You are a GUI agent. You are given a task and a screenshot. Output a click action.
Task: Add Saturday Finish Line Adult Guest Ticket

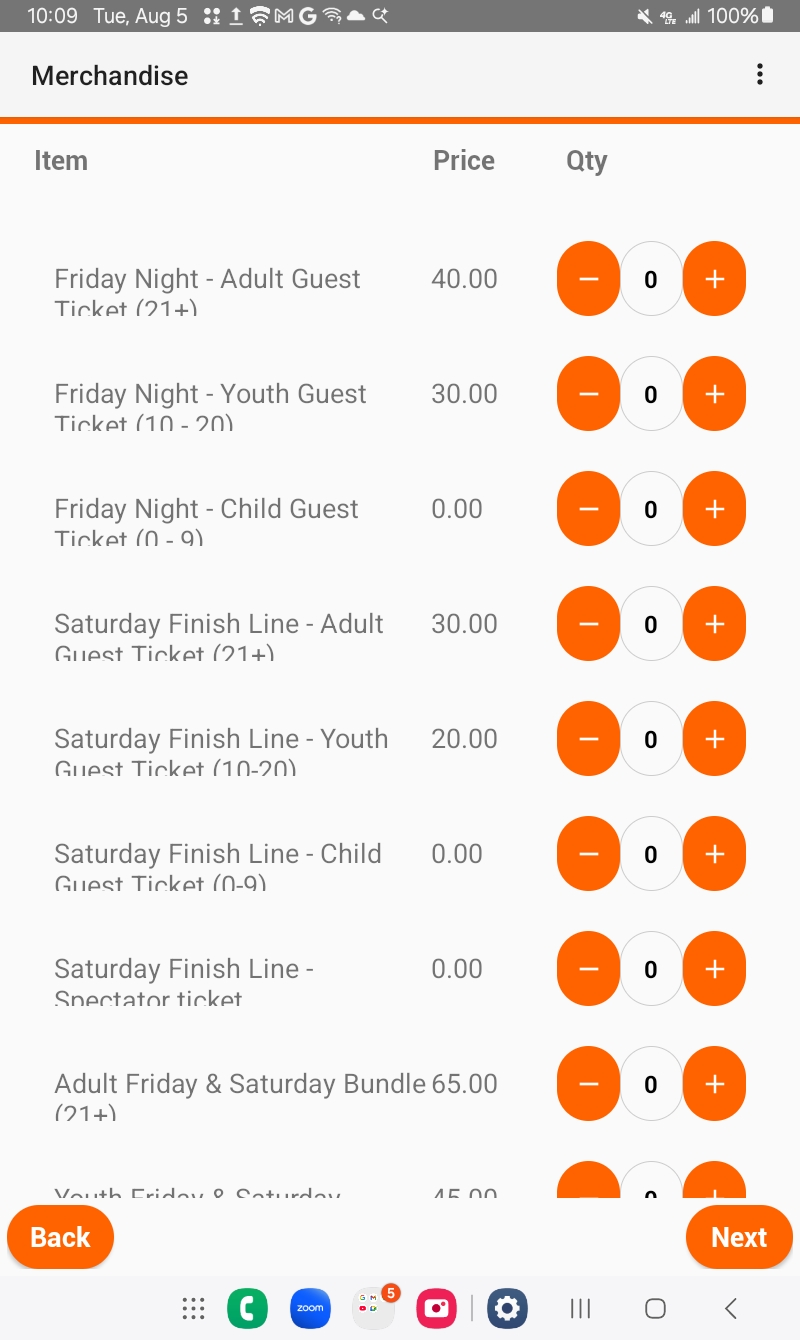click(714, 624)
